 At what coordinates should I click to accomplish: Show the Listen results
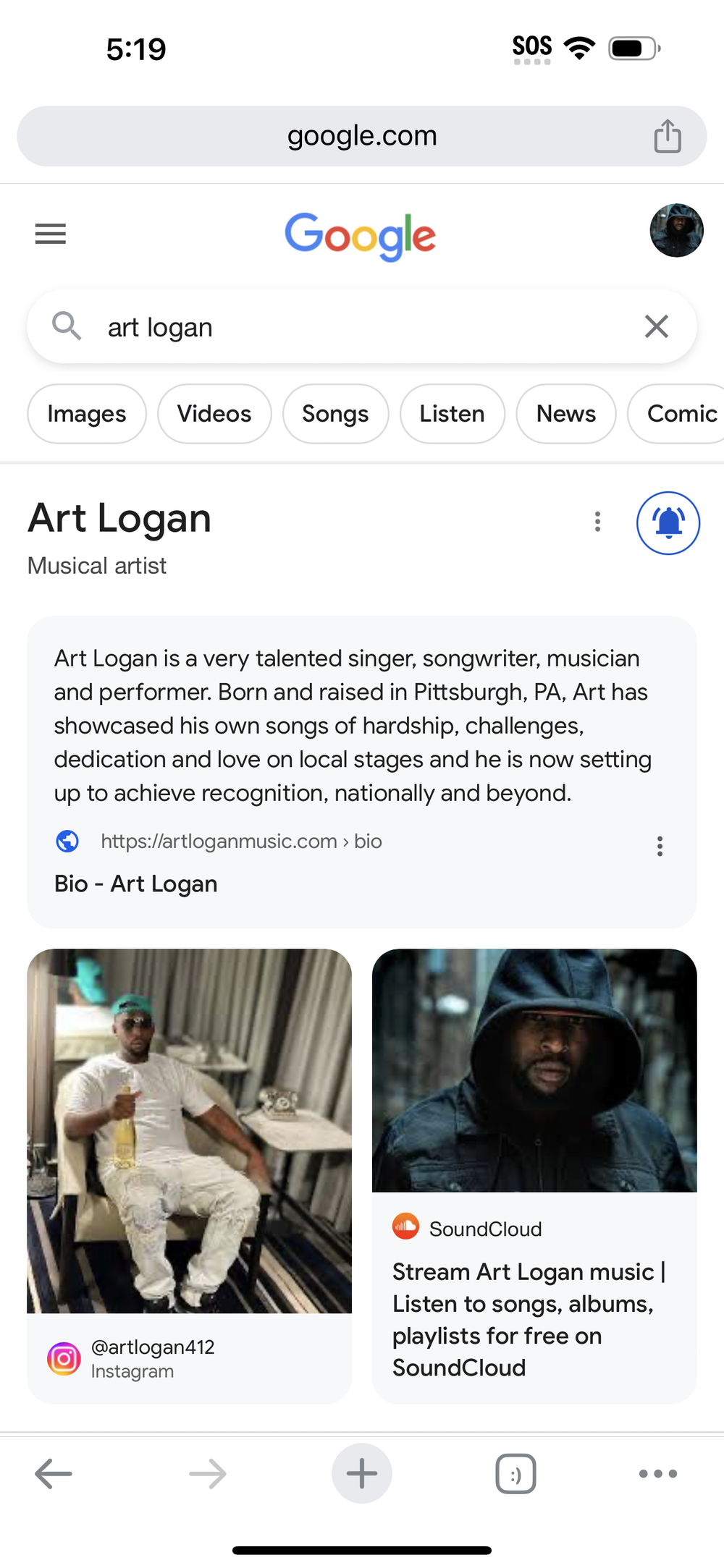452,414
